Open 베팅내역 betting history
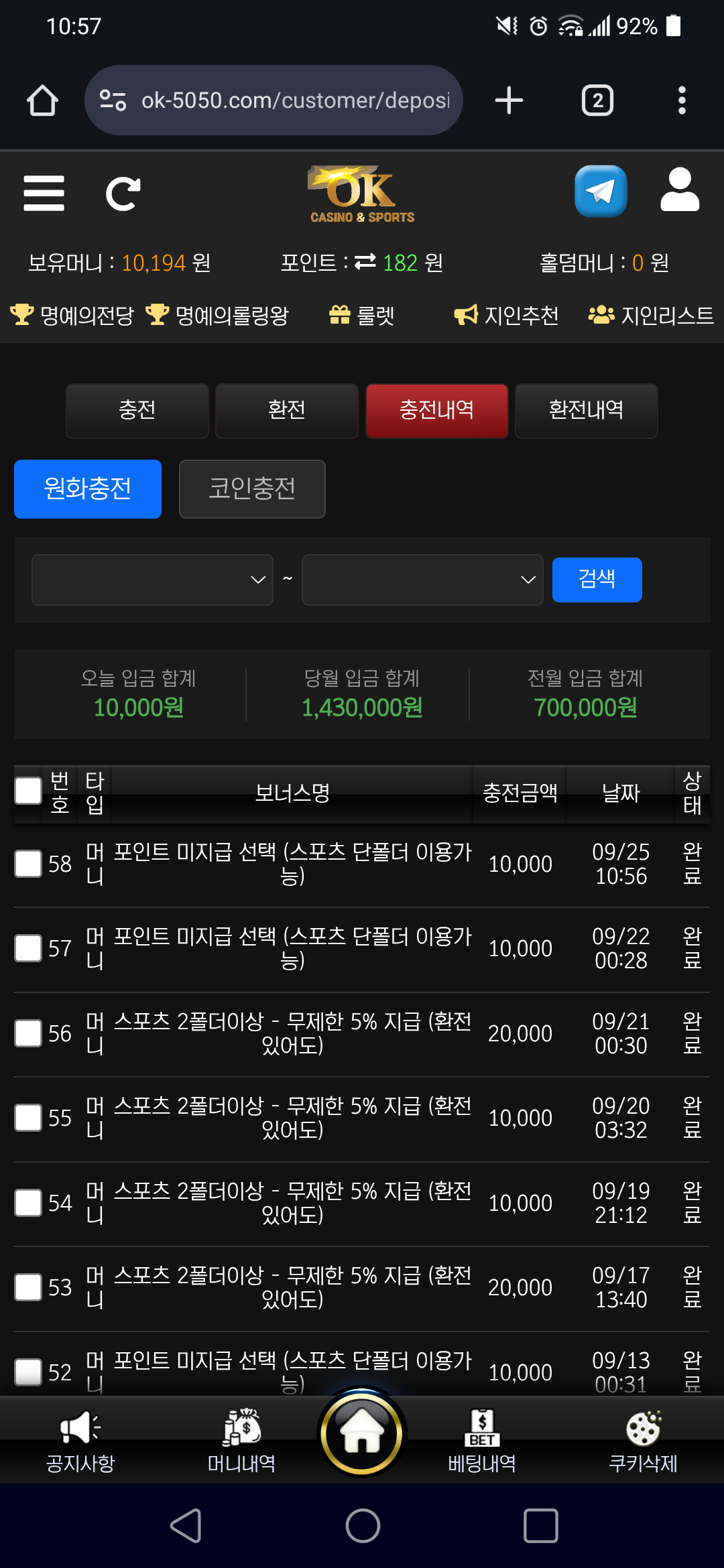 pos(482,1442)
